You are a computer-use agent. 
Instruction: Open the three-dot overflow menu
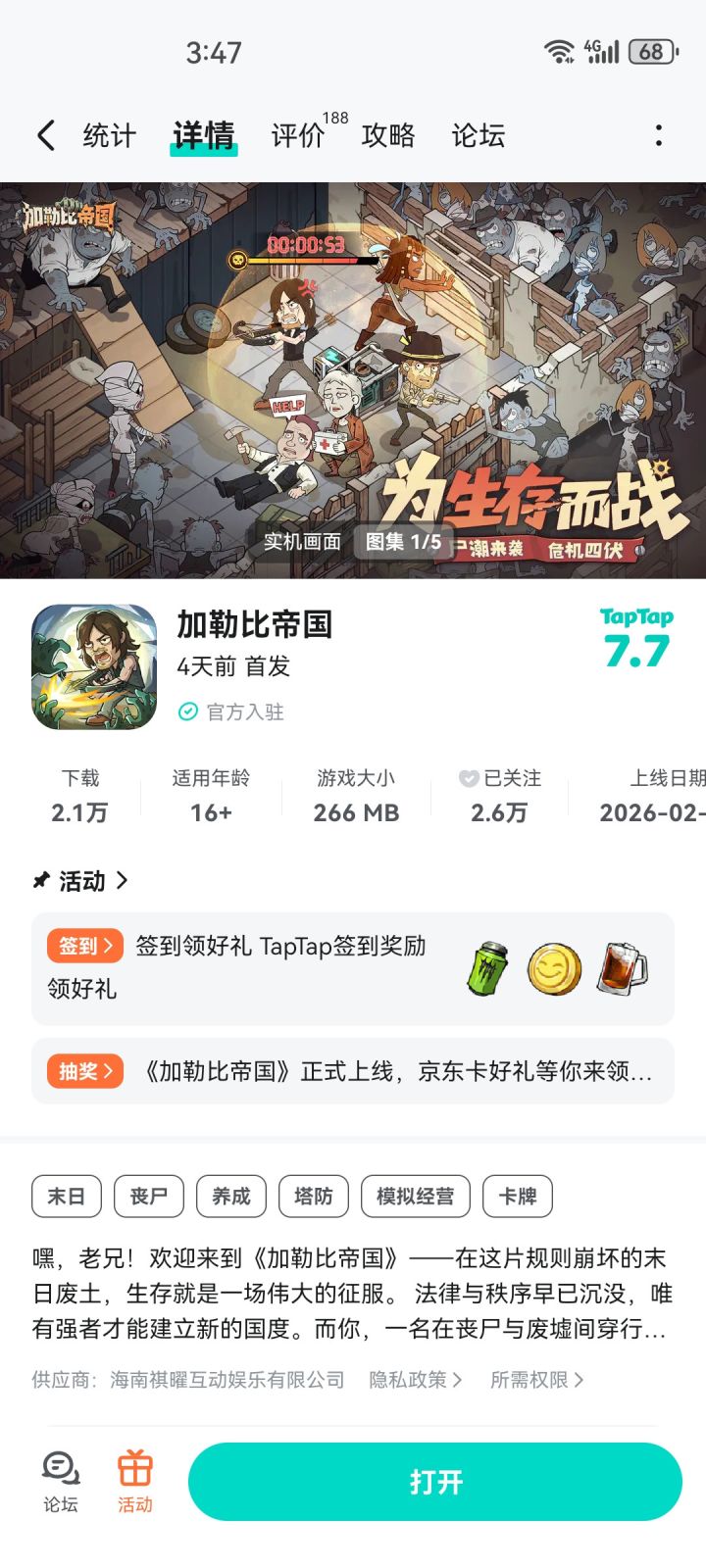pos(659,134)
